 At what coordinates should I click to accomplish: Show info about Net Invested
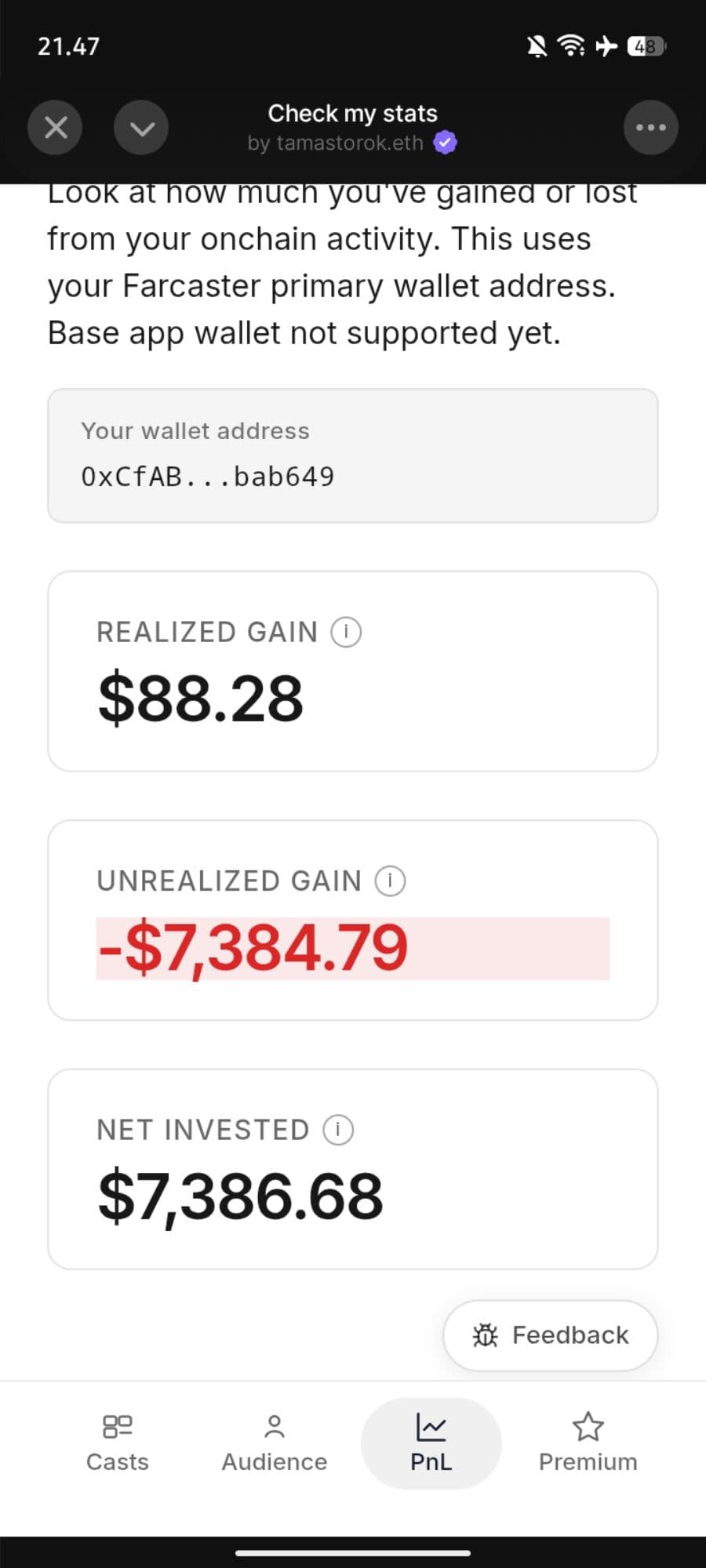point(338,1130)
